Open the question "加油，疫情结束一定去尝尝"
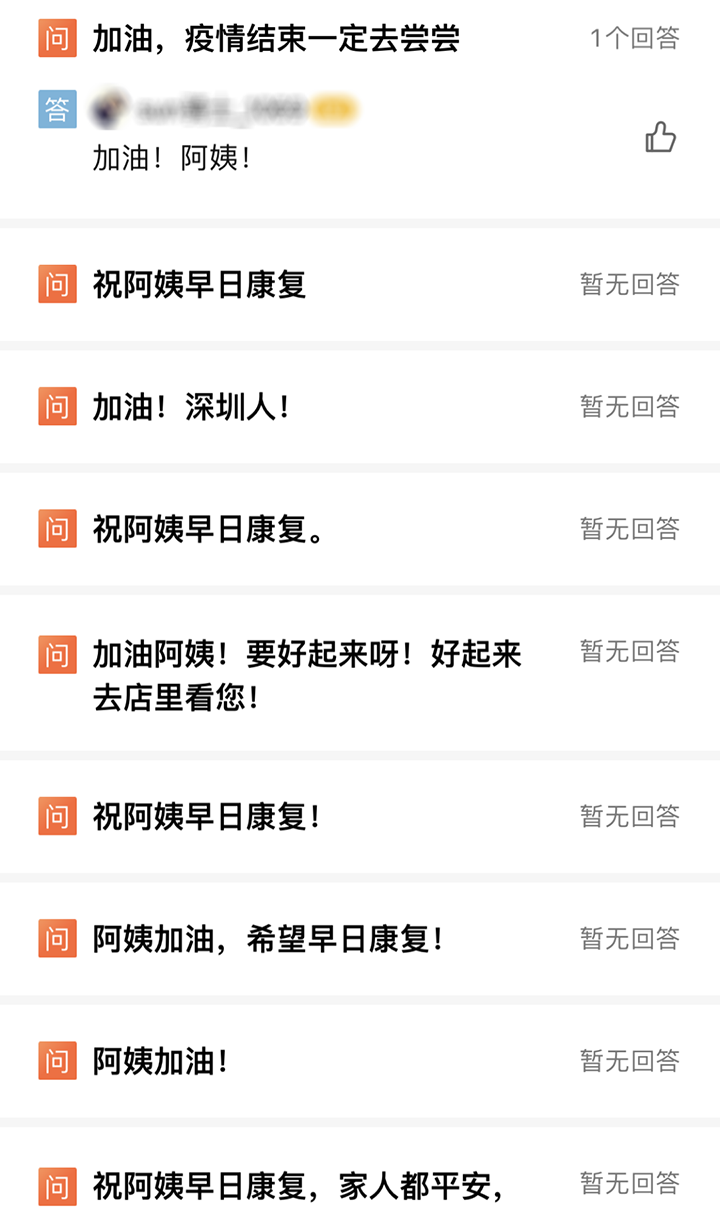Image resolution: width=720 pixels, height=1209 pixels. 276,39
